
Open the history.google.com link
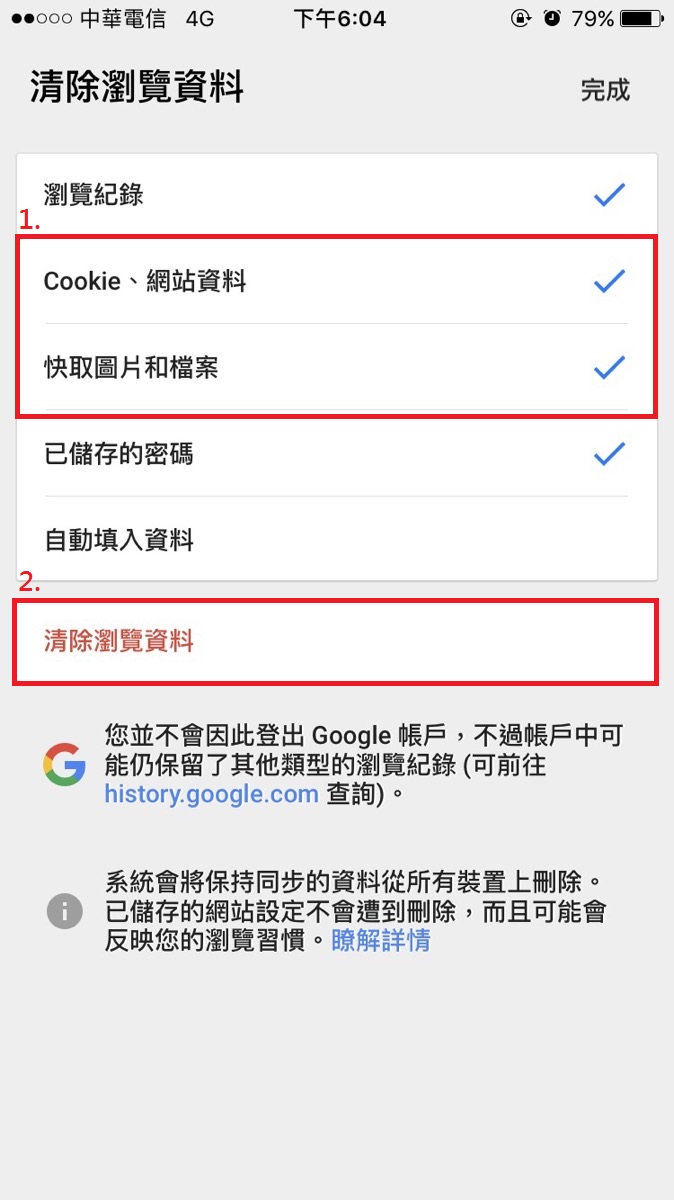point(211,795)
